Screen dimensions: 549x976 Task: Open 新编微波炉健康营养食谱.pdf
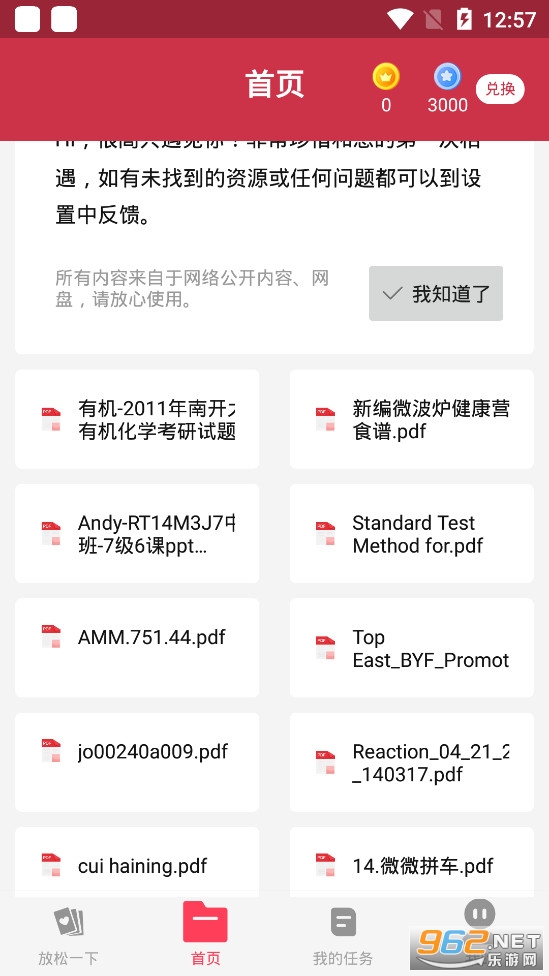point(411,419)
